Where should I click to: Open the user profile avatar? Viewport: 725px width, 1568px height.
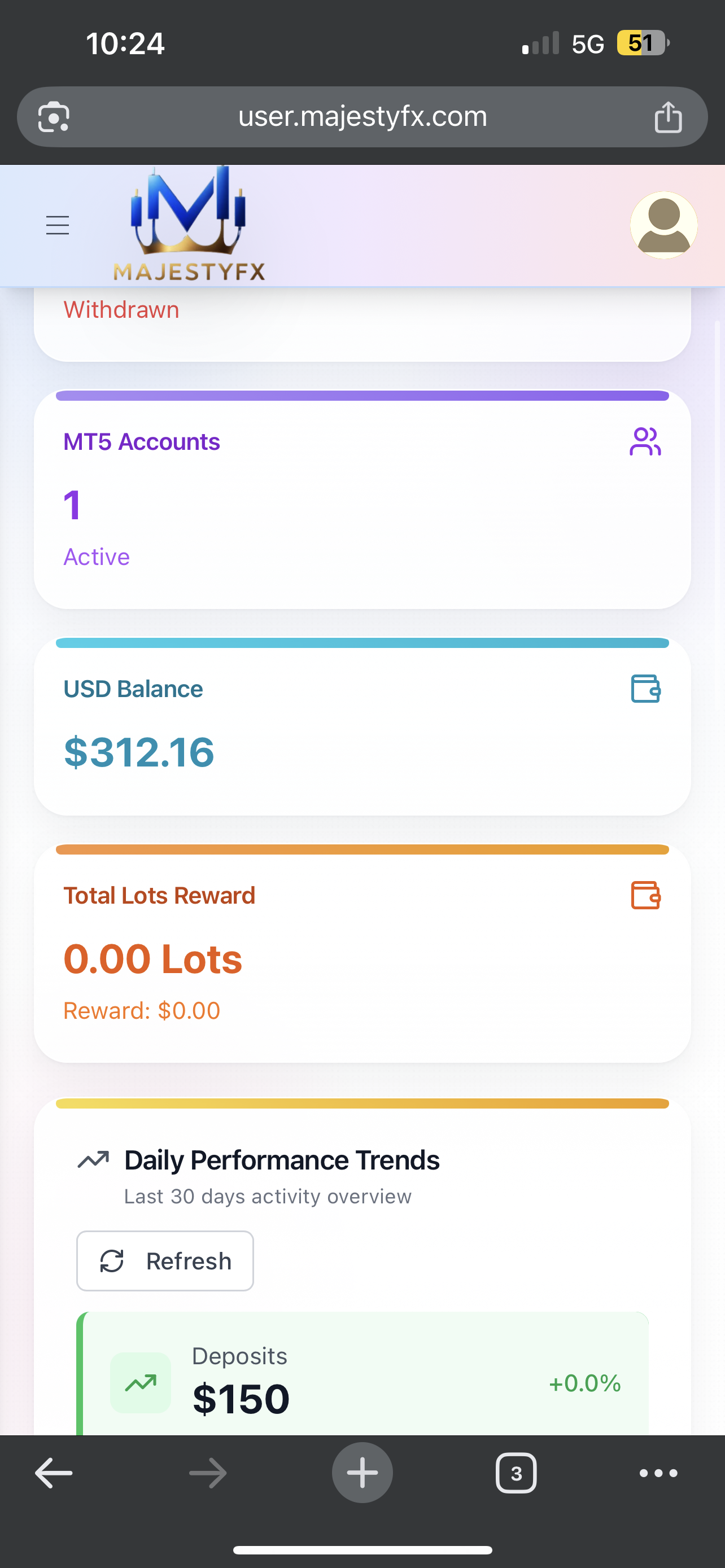pyautogui.click(x=663, y=225)
